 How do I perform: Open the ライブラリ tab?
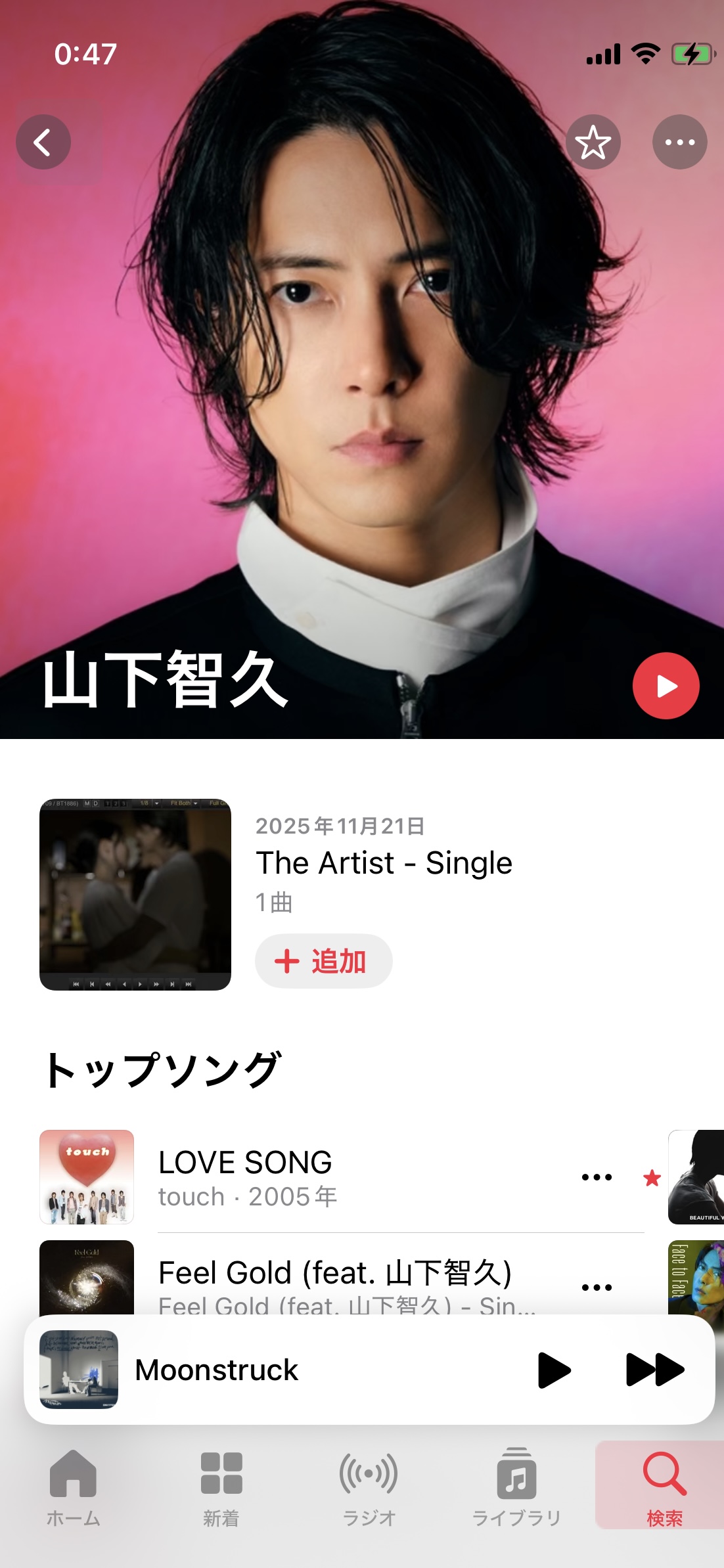tap(516, 1487)
